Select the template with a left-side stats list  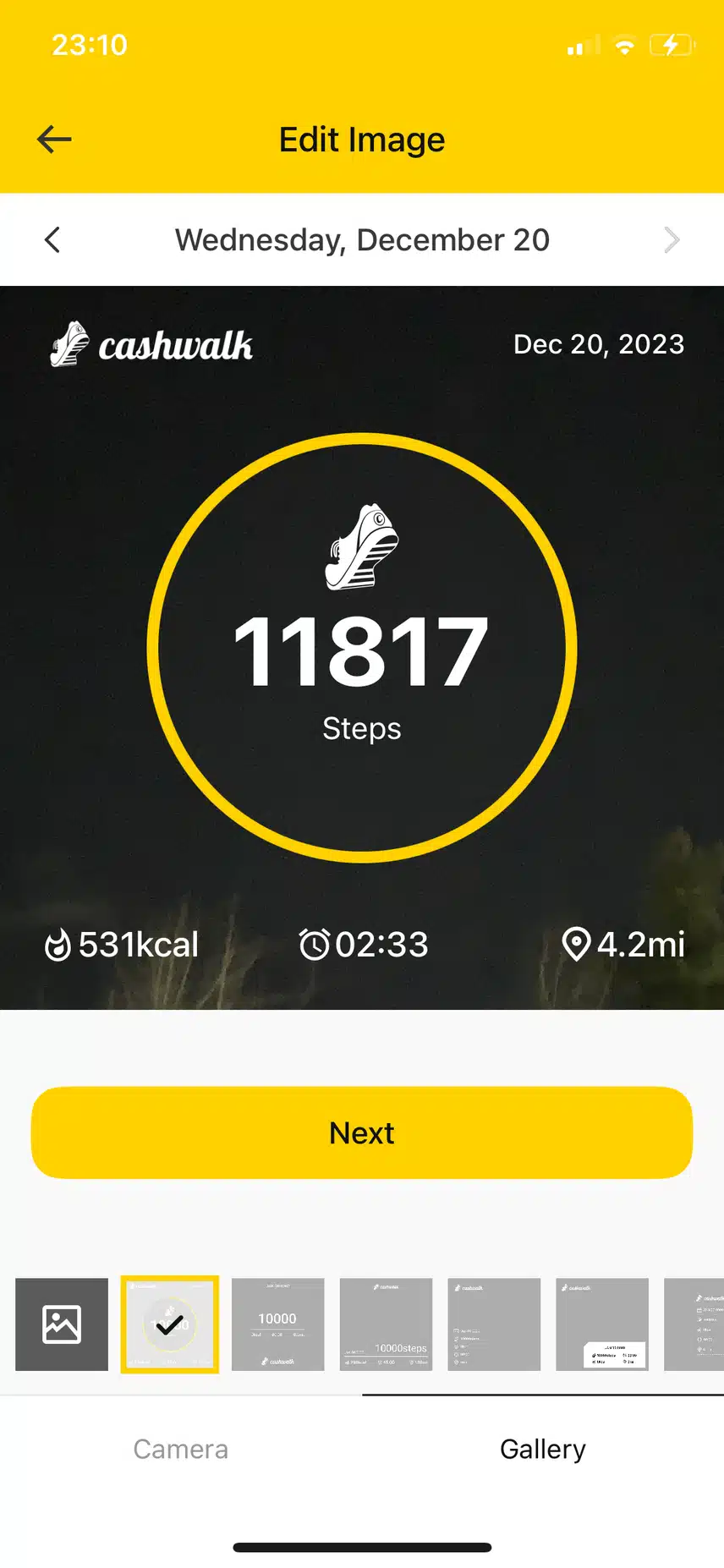pyautogui.click(x=494, y=1324)
